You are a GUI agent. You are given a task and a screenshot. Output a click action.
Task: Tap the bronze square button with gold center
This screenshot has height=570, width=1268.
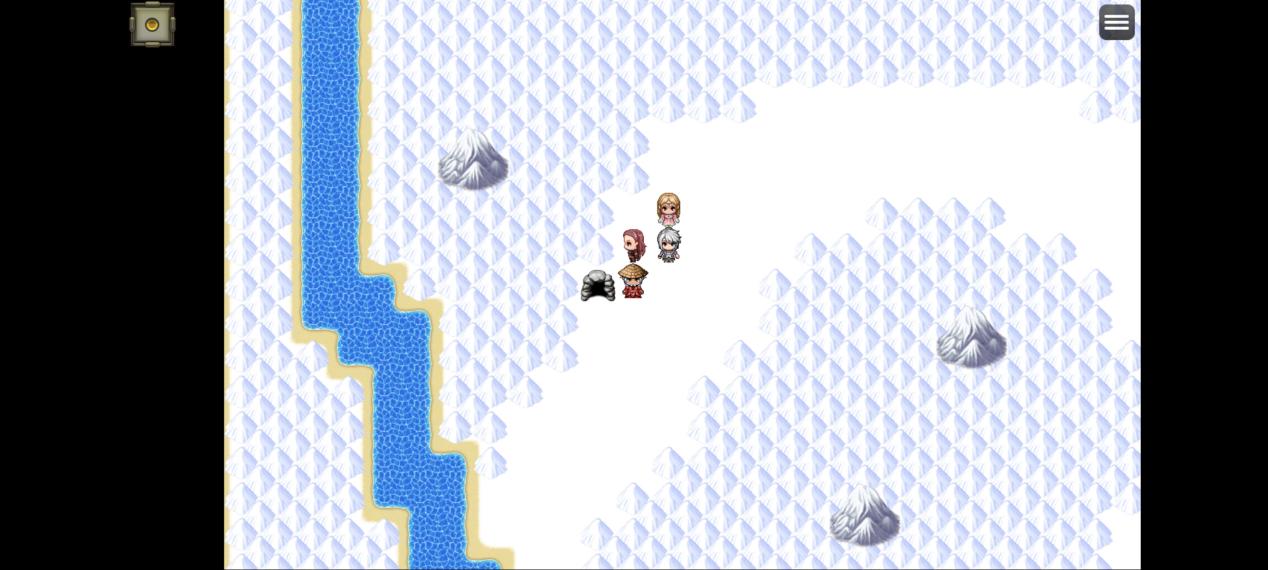tap(152, 24)
